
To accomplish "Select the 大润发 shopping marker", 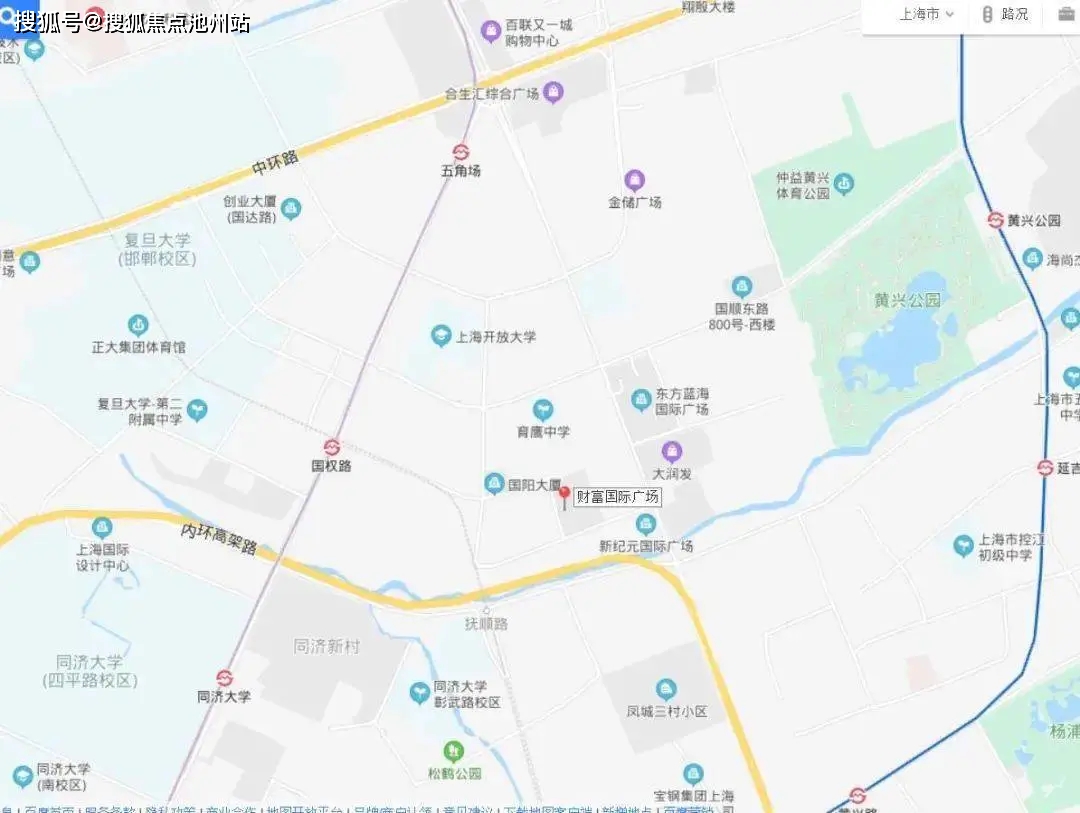I will tap(672, 452).
